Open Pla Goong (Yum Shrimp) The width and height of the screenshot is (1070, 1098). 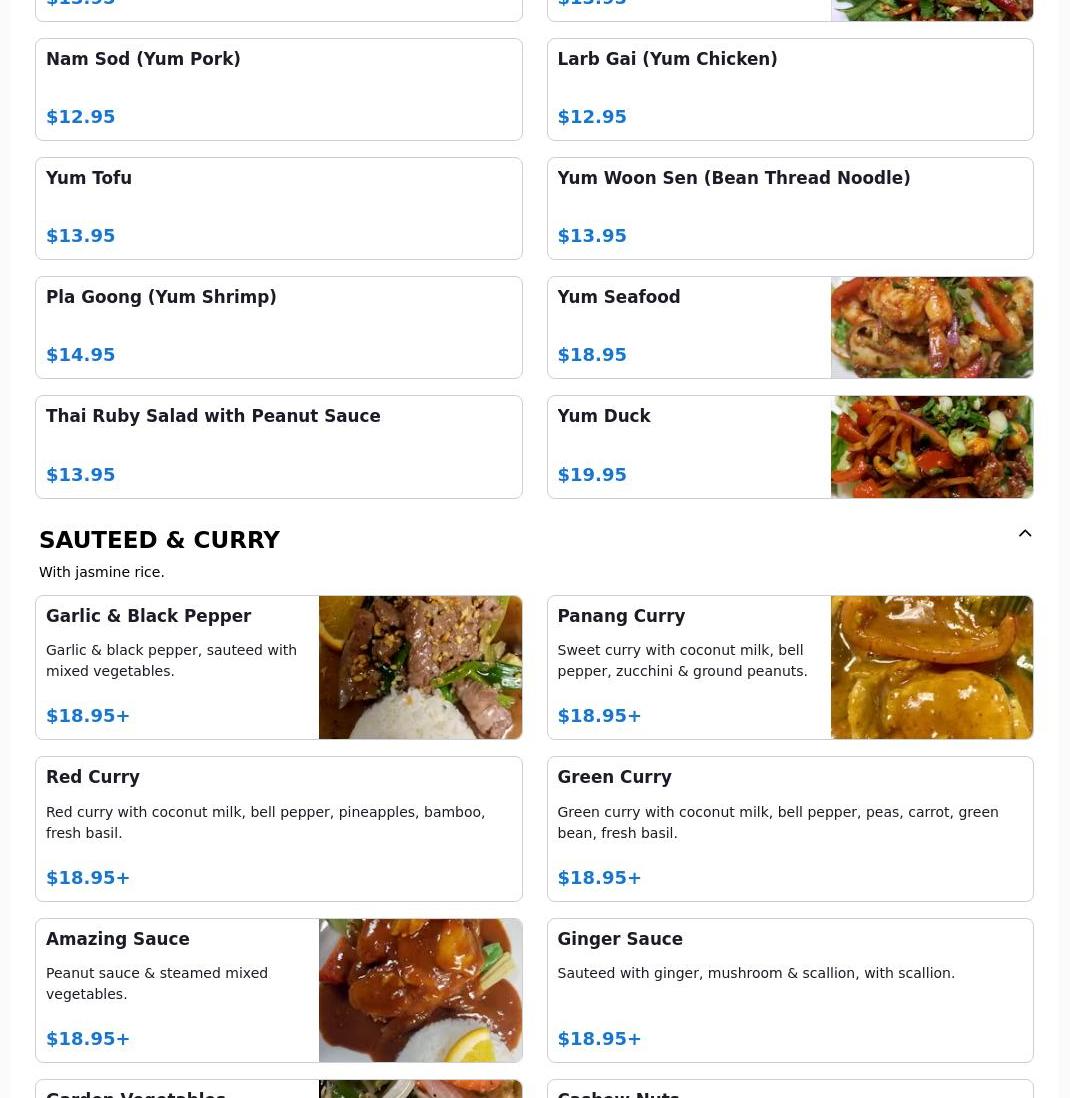tap(279, 328)
